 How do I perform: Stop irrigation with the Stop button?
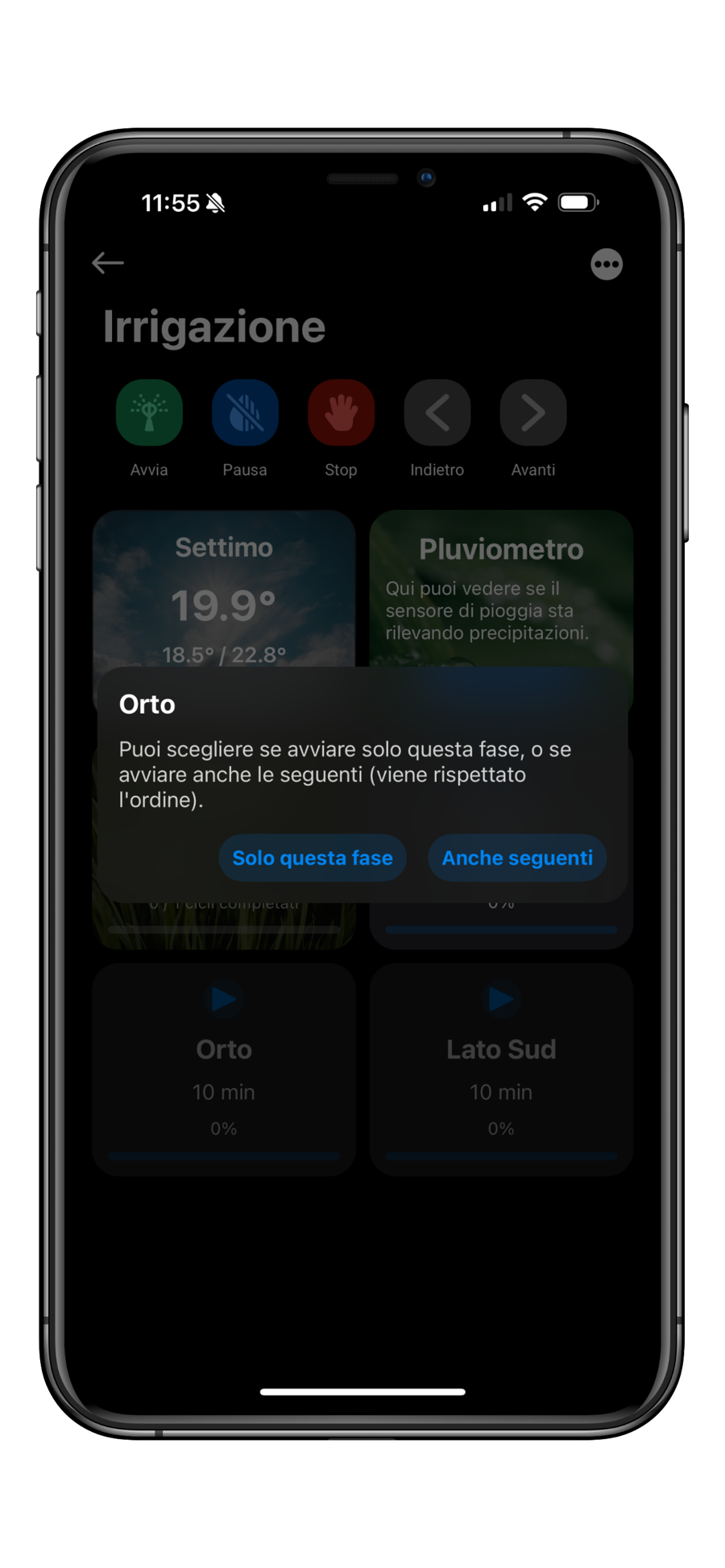coord(341,413)
